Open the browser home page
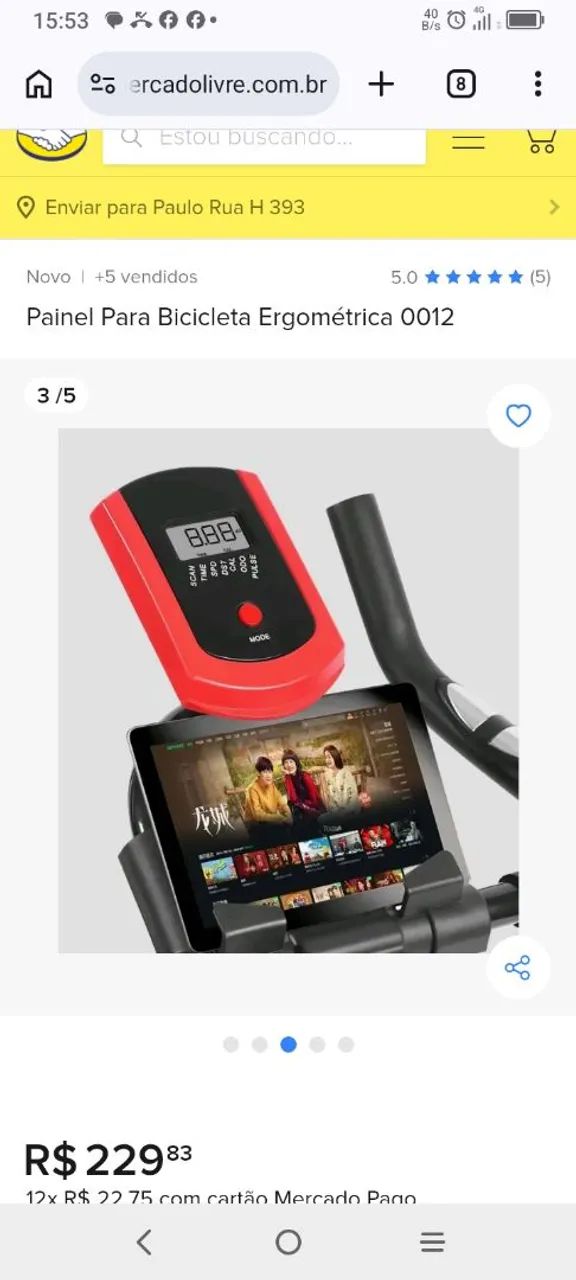Viewport: 576px width, 1280px height. point(38,84)
